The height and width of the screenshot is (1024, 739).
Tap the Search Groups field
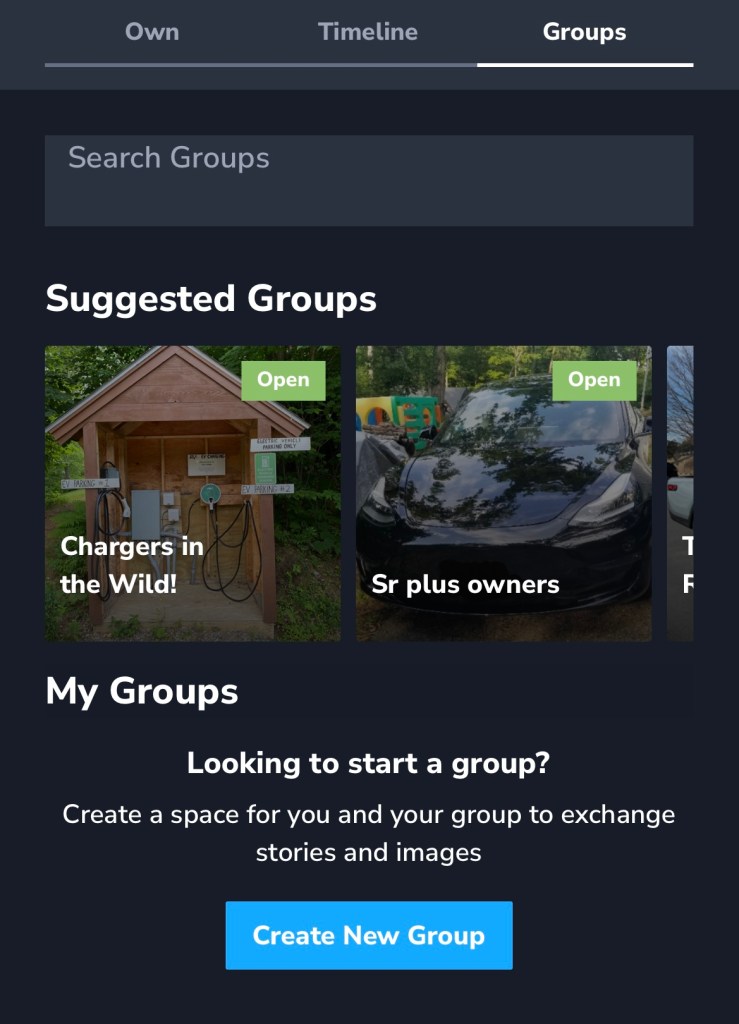368,180
